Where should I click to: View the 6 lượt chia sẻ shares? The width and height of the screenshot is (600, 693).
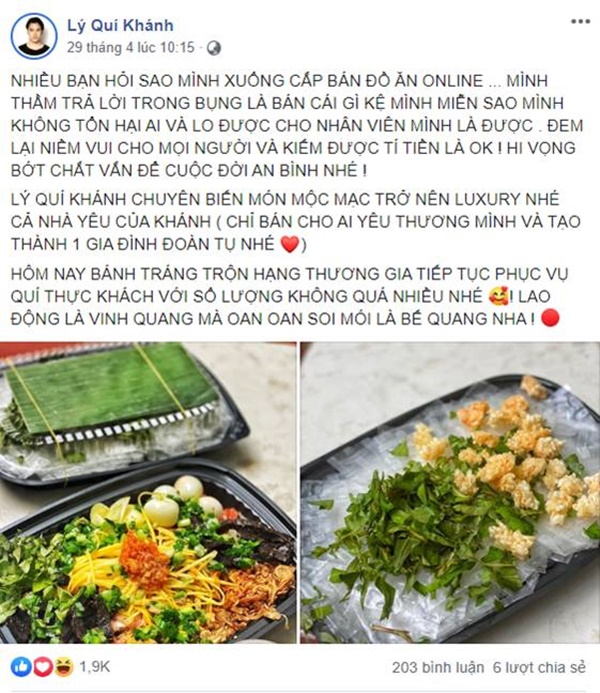click(541, 667)
